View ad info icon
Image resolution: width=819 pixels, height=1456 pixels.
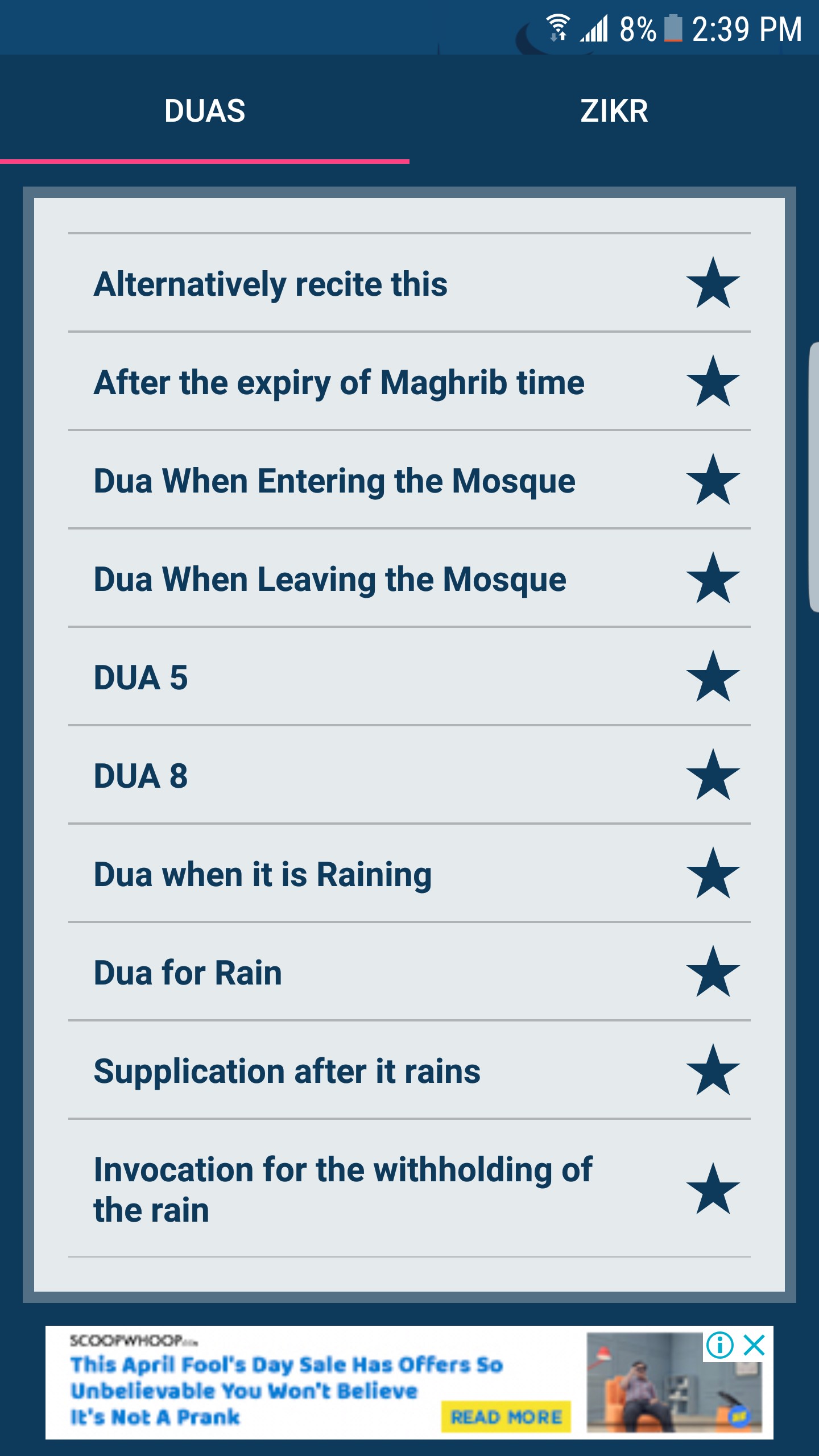(720, 1346)
